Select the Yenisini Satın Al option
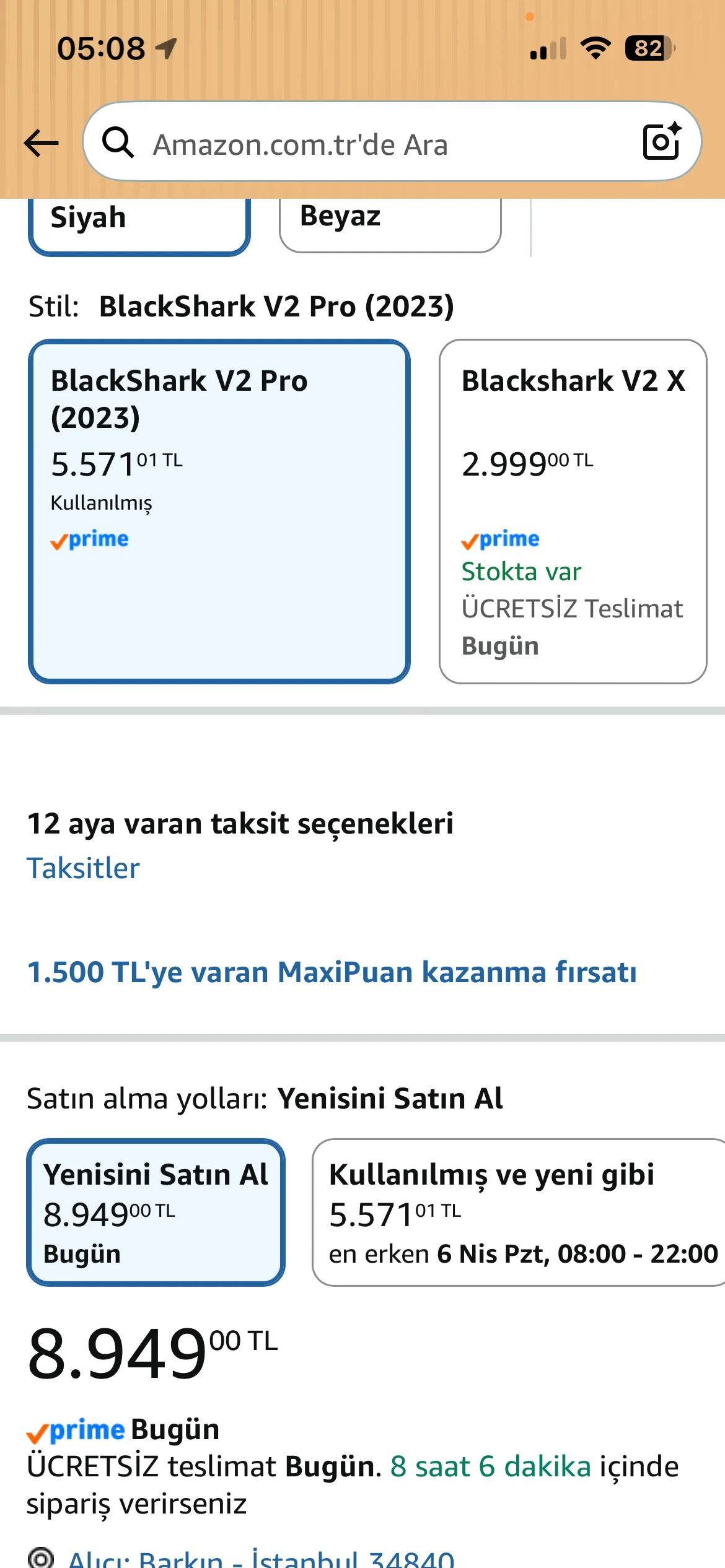725x1568 pixels. tap(156, 1213)
